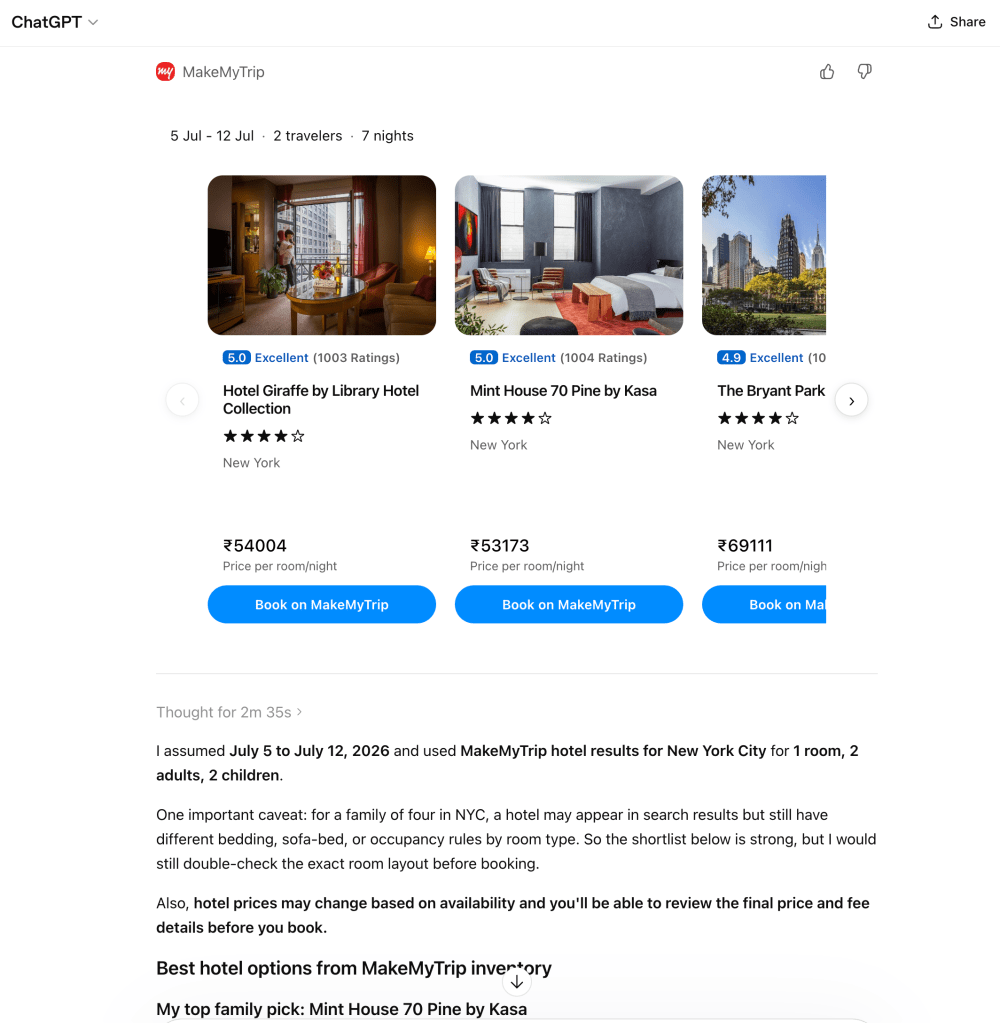Book The Bryant Park on MakeMyTrip

tap(766, 604)
